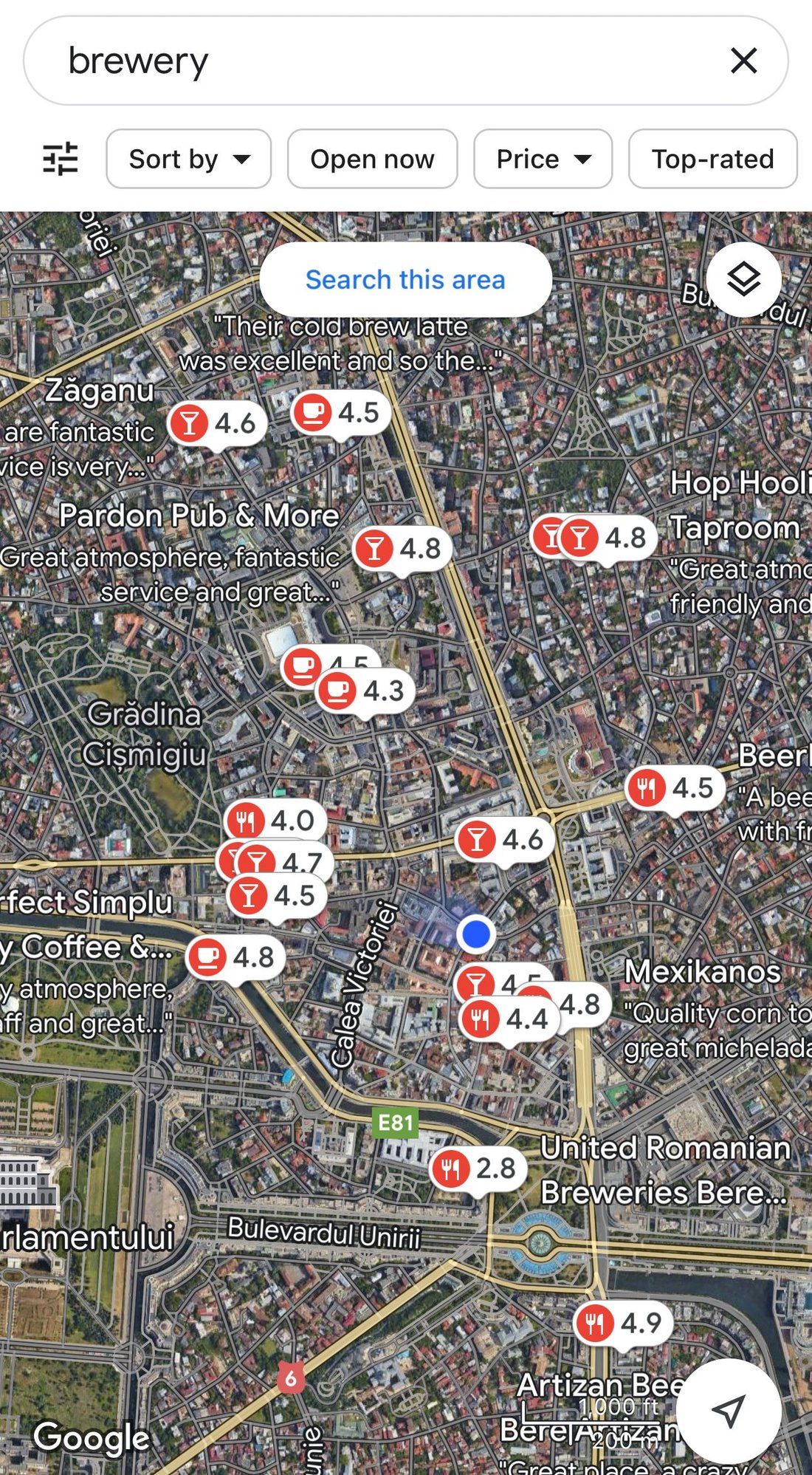
Task: Expand the Sort by dropdown
Action: point(188,159)
